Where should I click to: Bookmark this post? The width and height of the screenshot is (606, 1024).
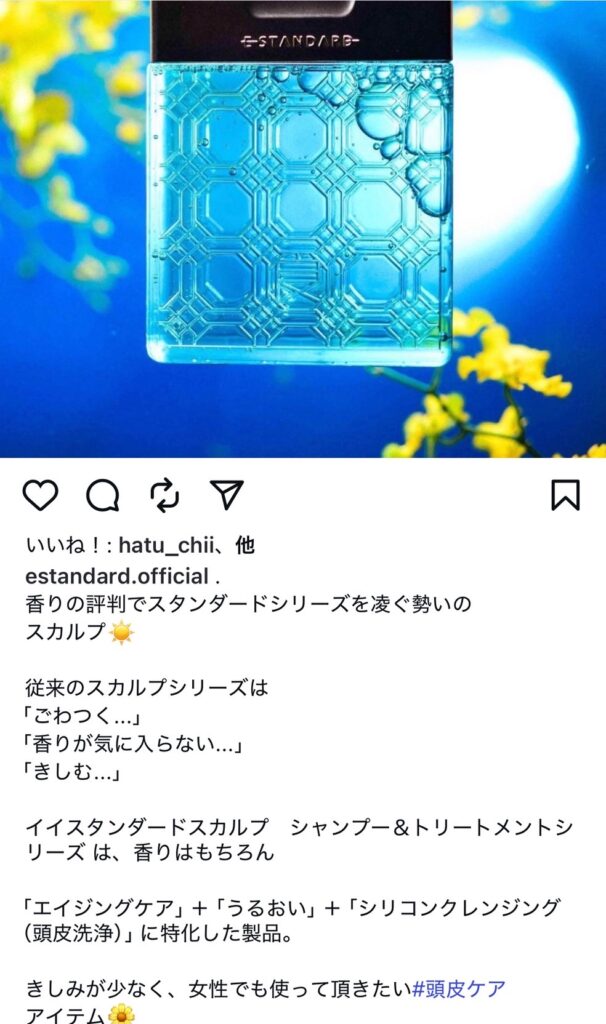click(565, 494)
